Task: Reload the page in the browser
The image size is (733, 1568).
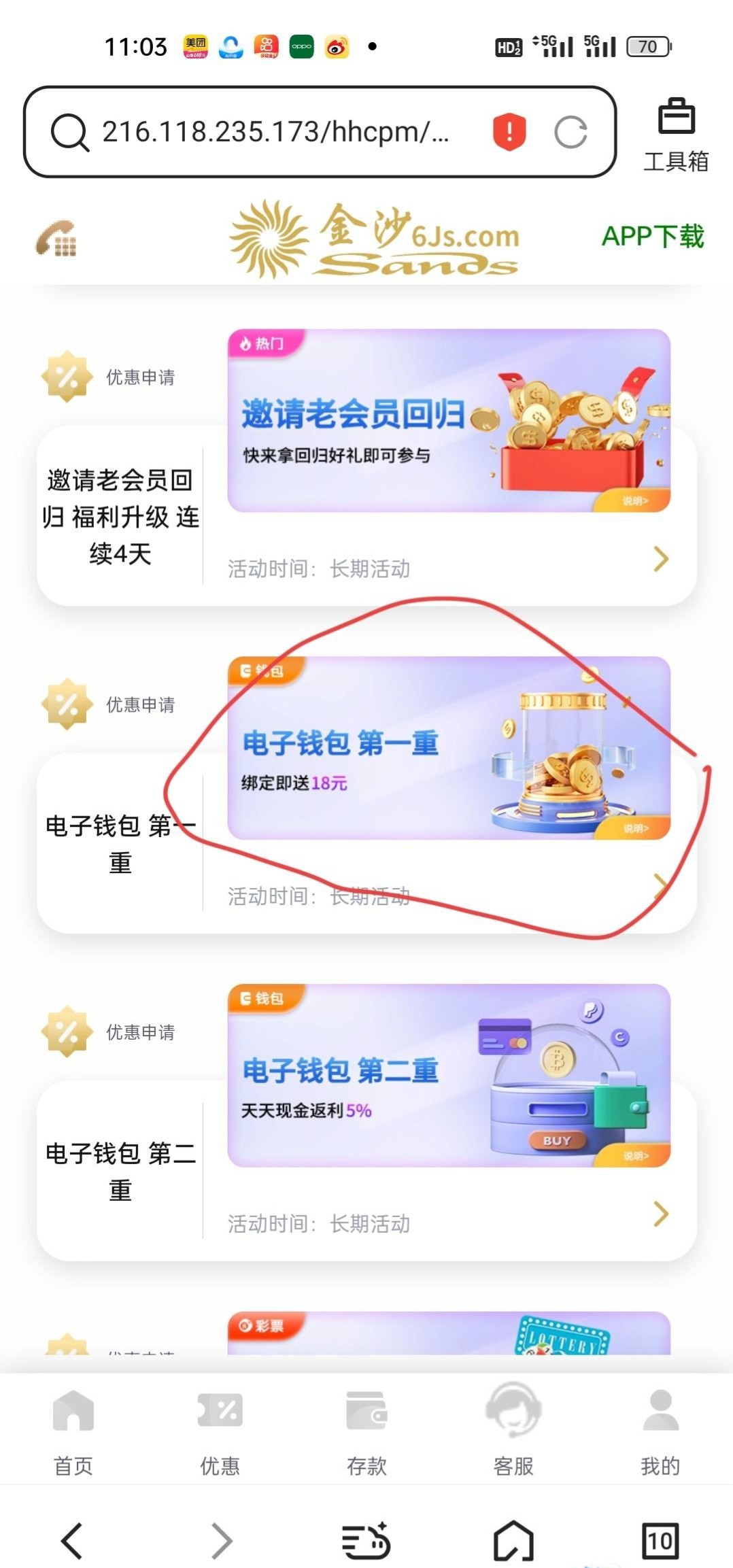Action: [570, 132]
